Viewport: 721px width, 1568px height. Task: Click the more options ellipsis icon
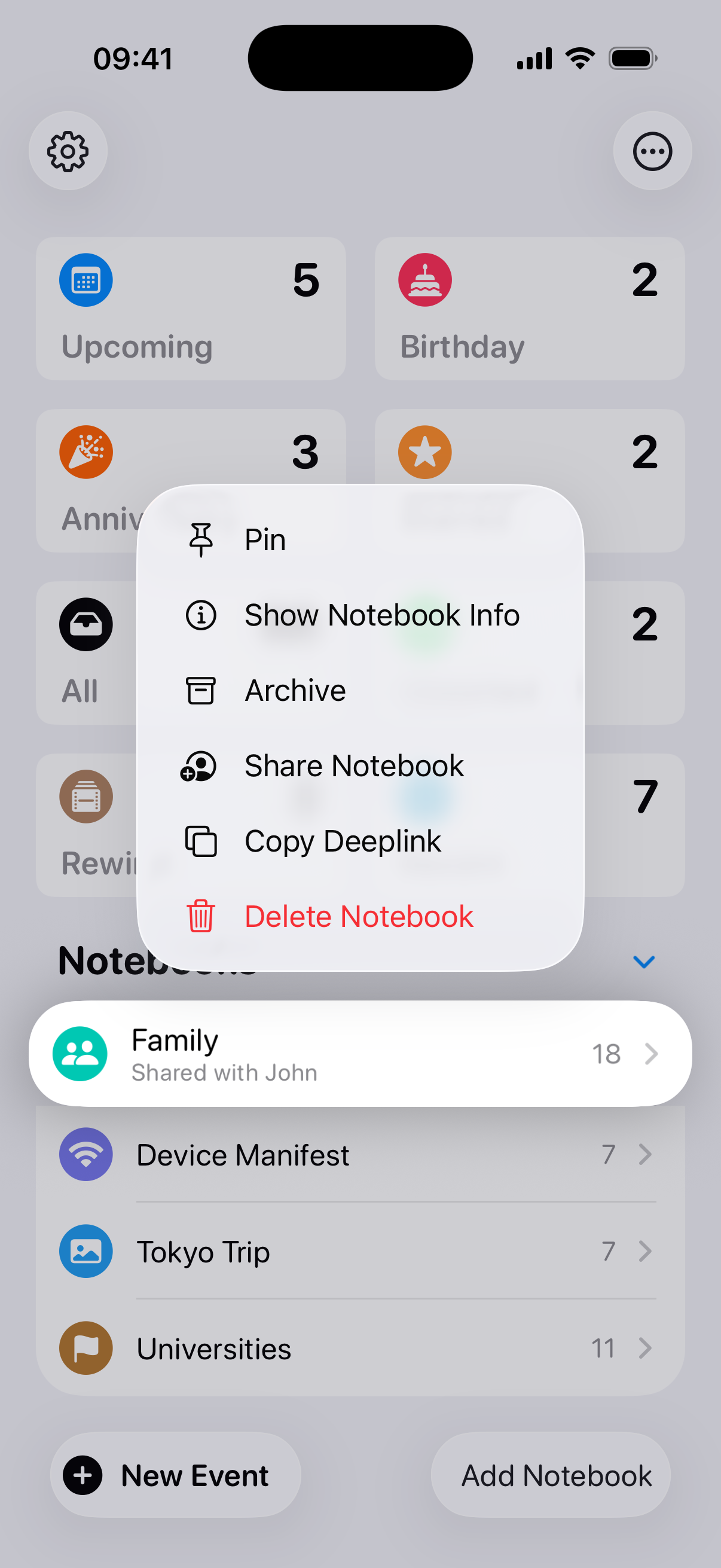652,151
